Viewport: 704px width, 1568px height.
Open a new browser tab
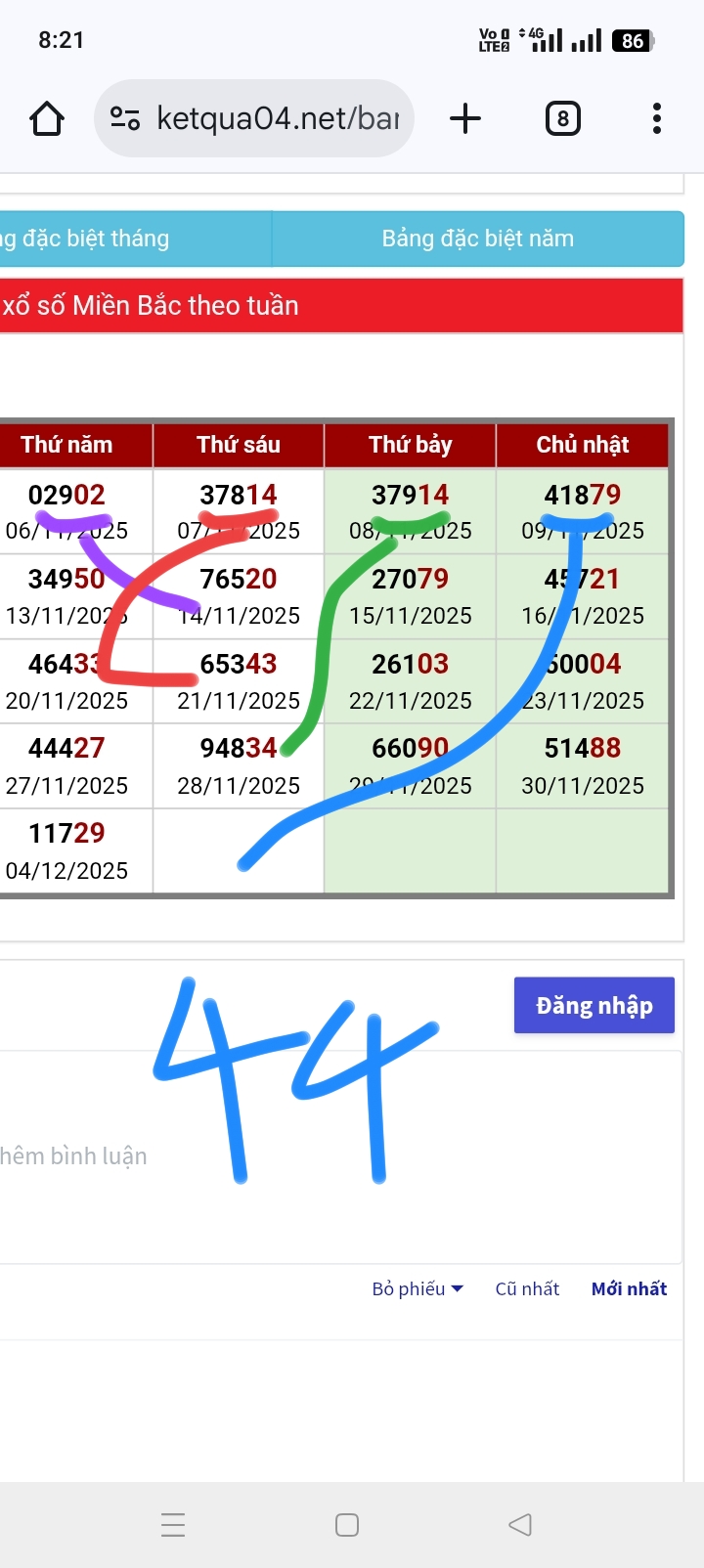point(465,119)
